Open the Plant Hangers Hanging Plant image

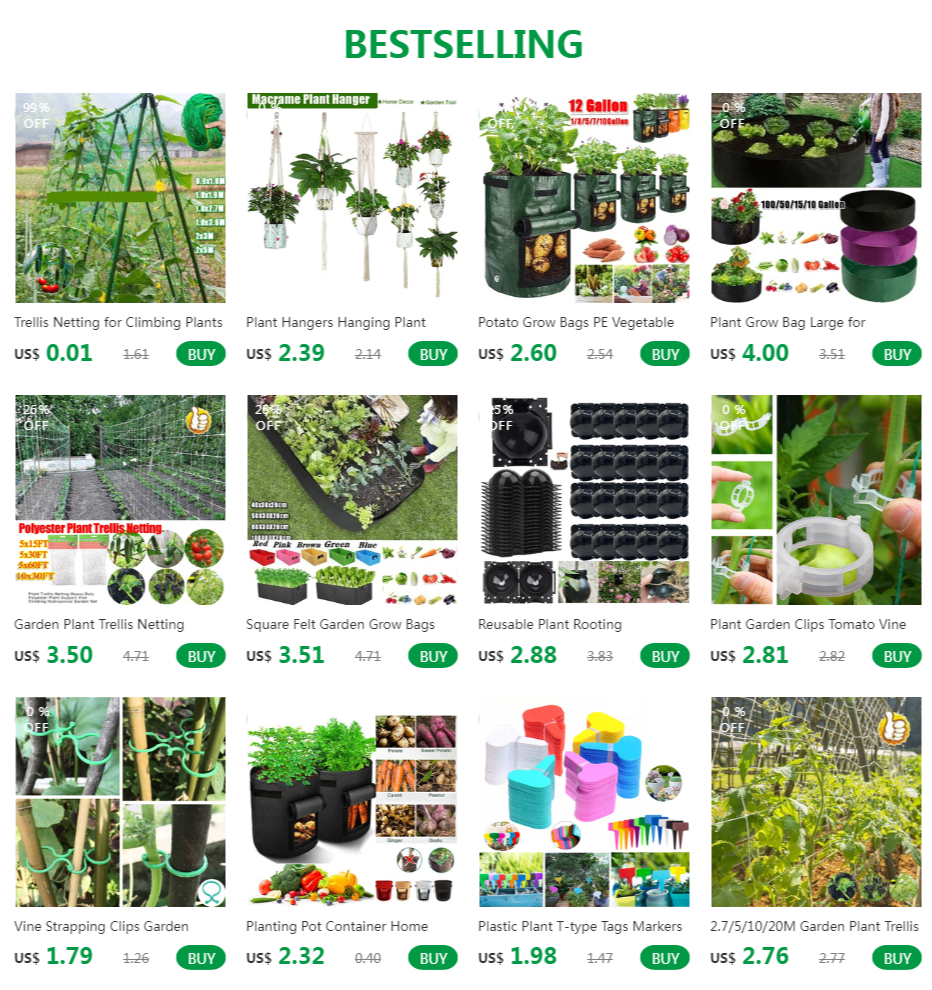click(x=352, y=198)
